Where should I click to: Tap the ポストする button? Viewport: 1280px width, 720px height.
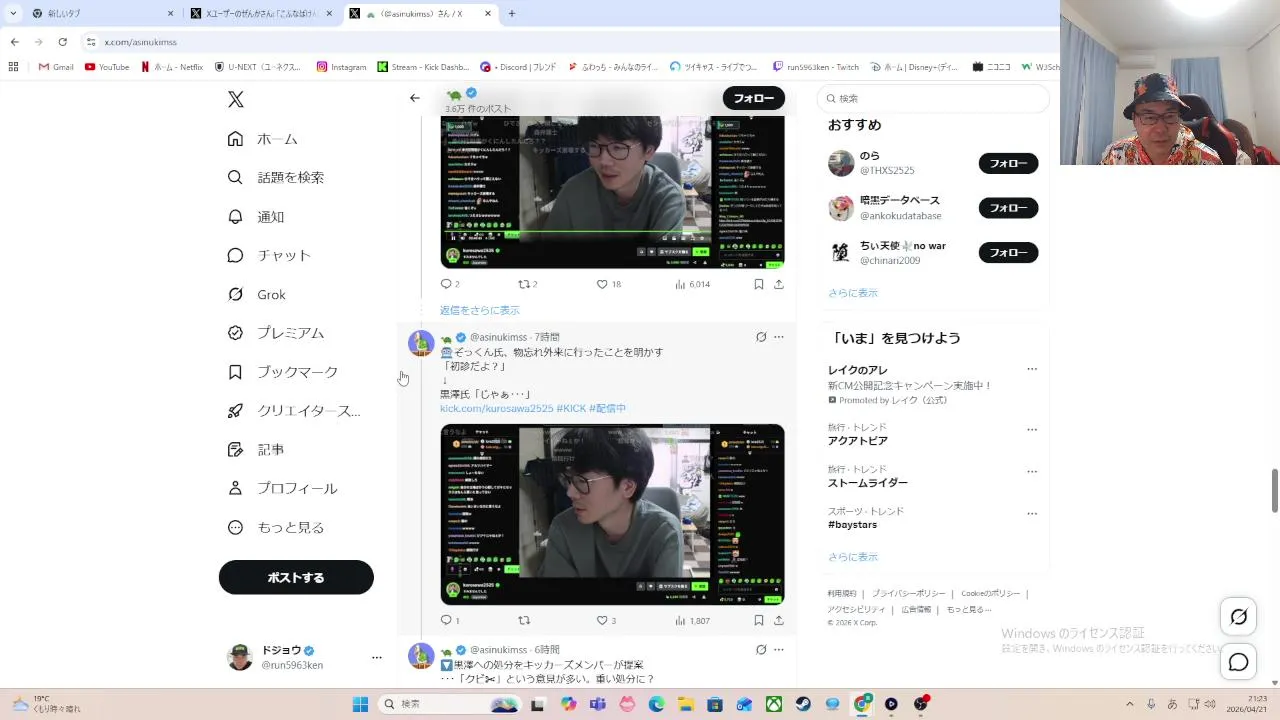pos(296,577)
